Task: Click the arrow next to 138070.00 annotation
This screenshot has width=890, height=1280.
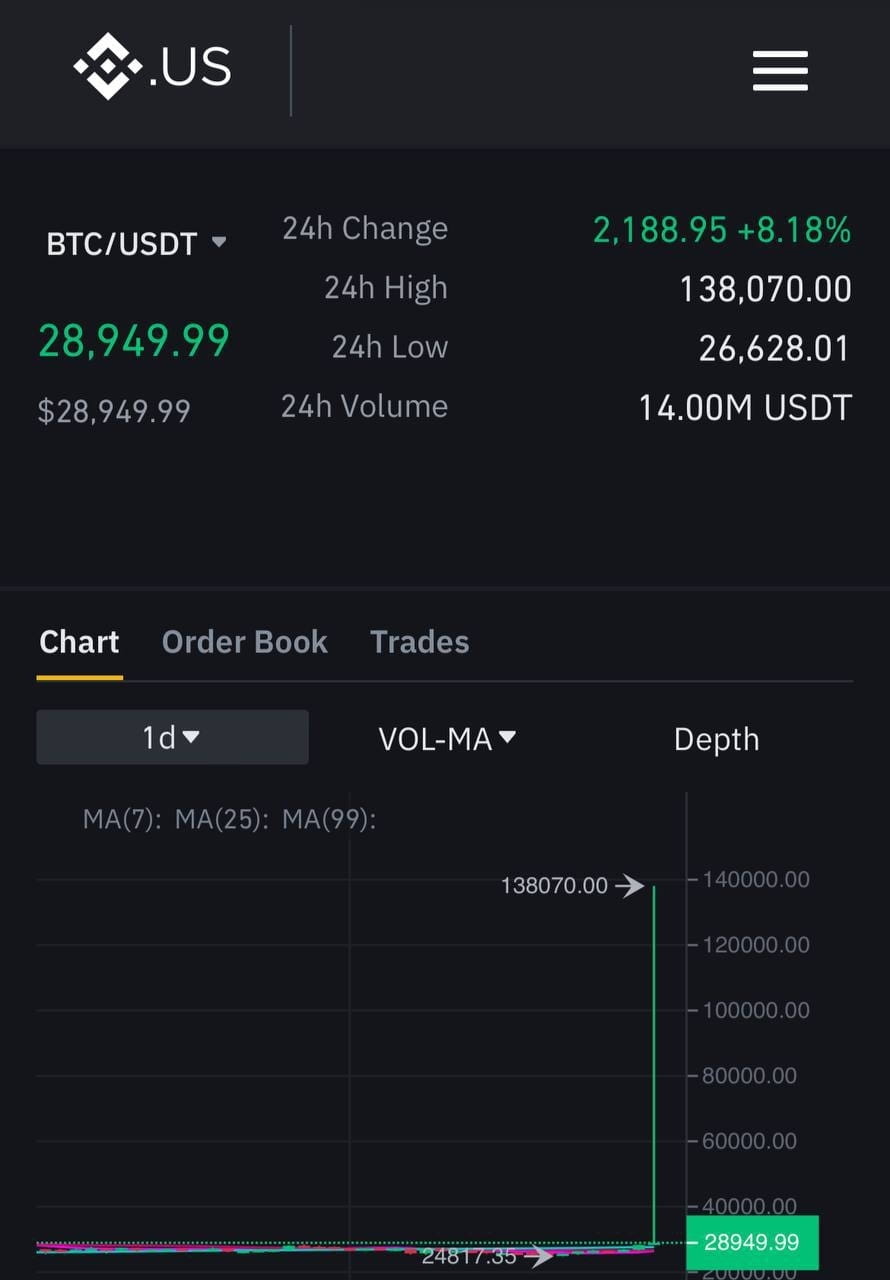Action: click(630, 884)
